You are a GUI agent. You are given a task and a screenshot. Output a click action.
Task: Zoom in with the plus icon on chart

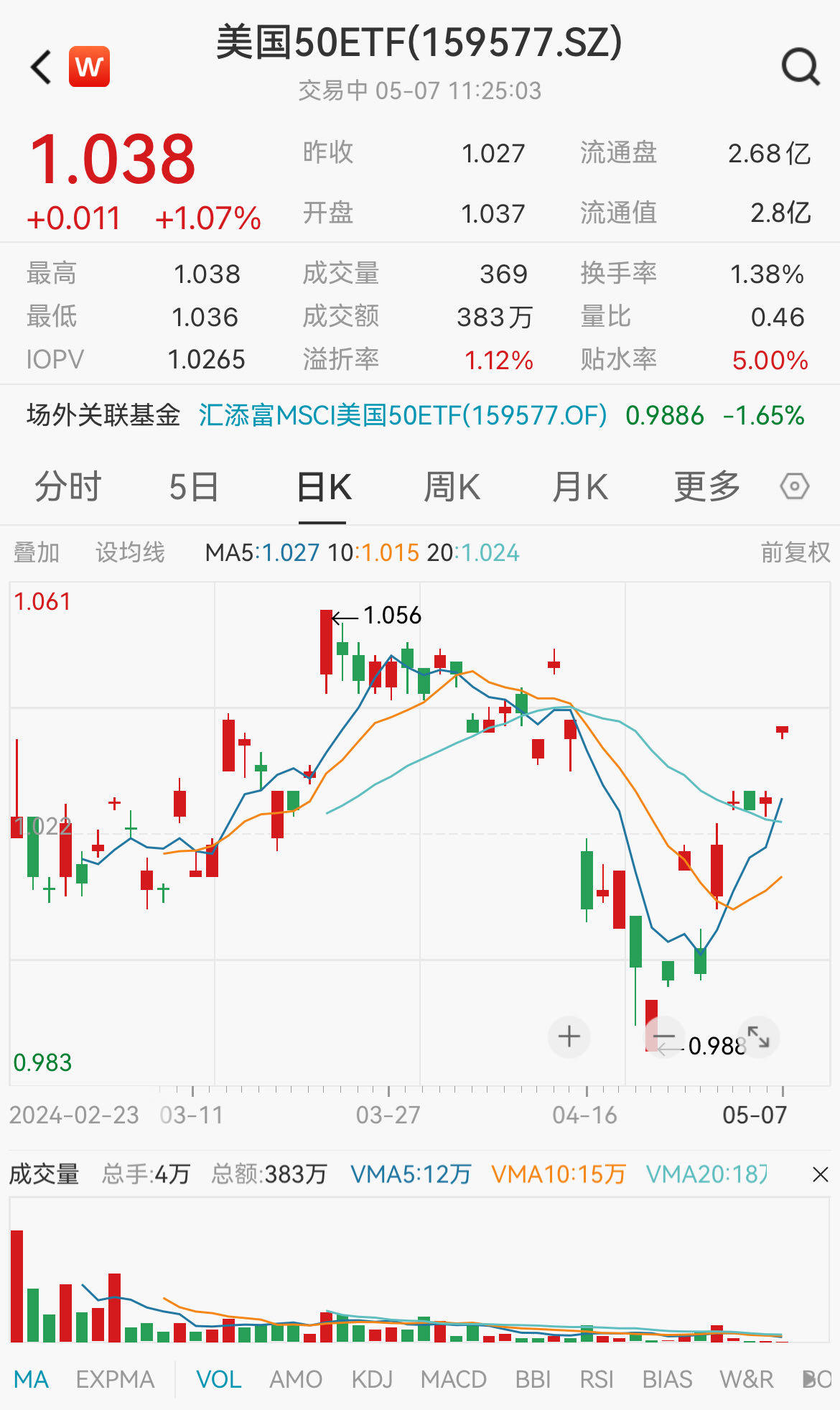(569, 1036)
